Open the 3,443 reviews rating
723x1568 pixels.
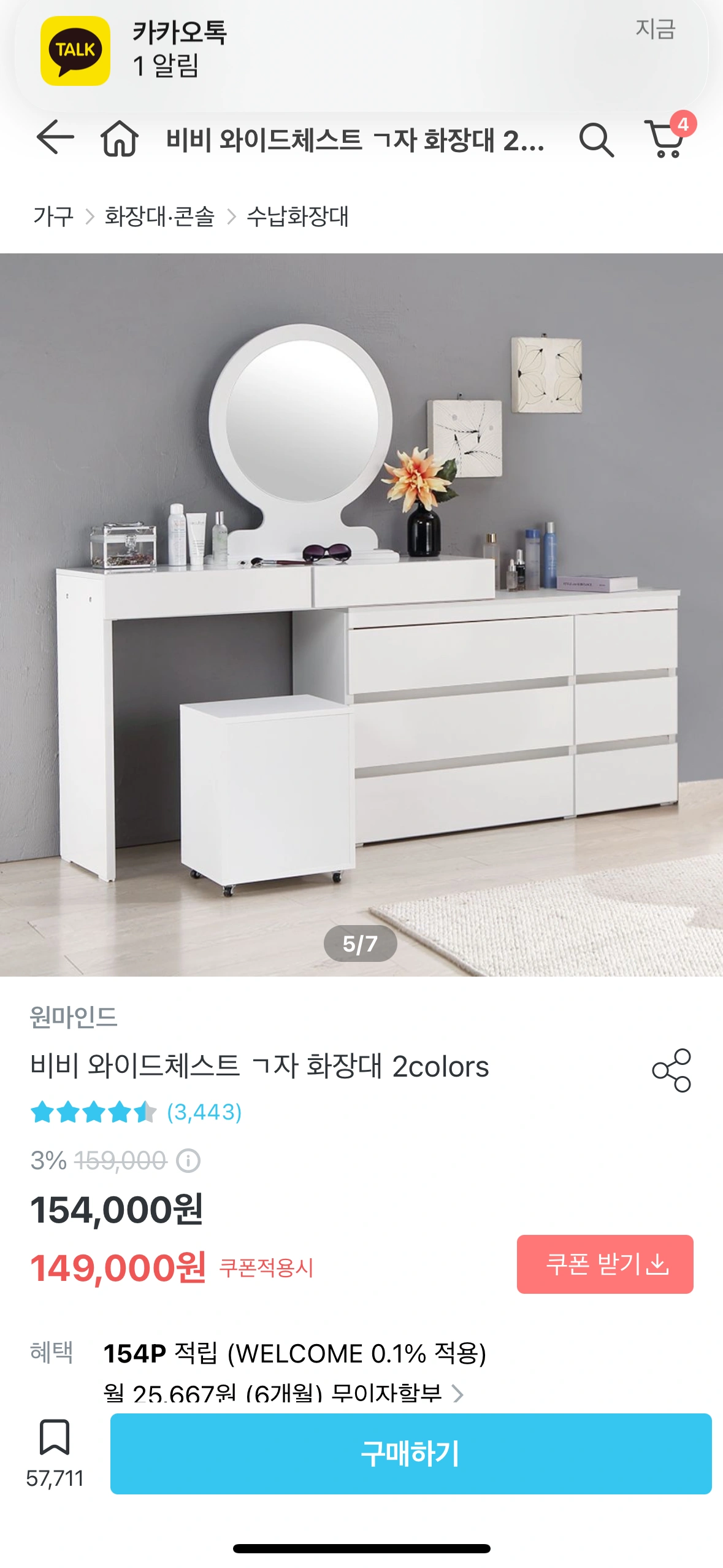tap(136, 1112)
